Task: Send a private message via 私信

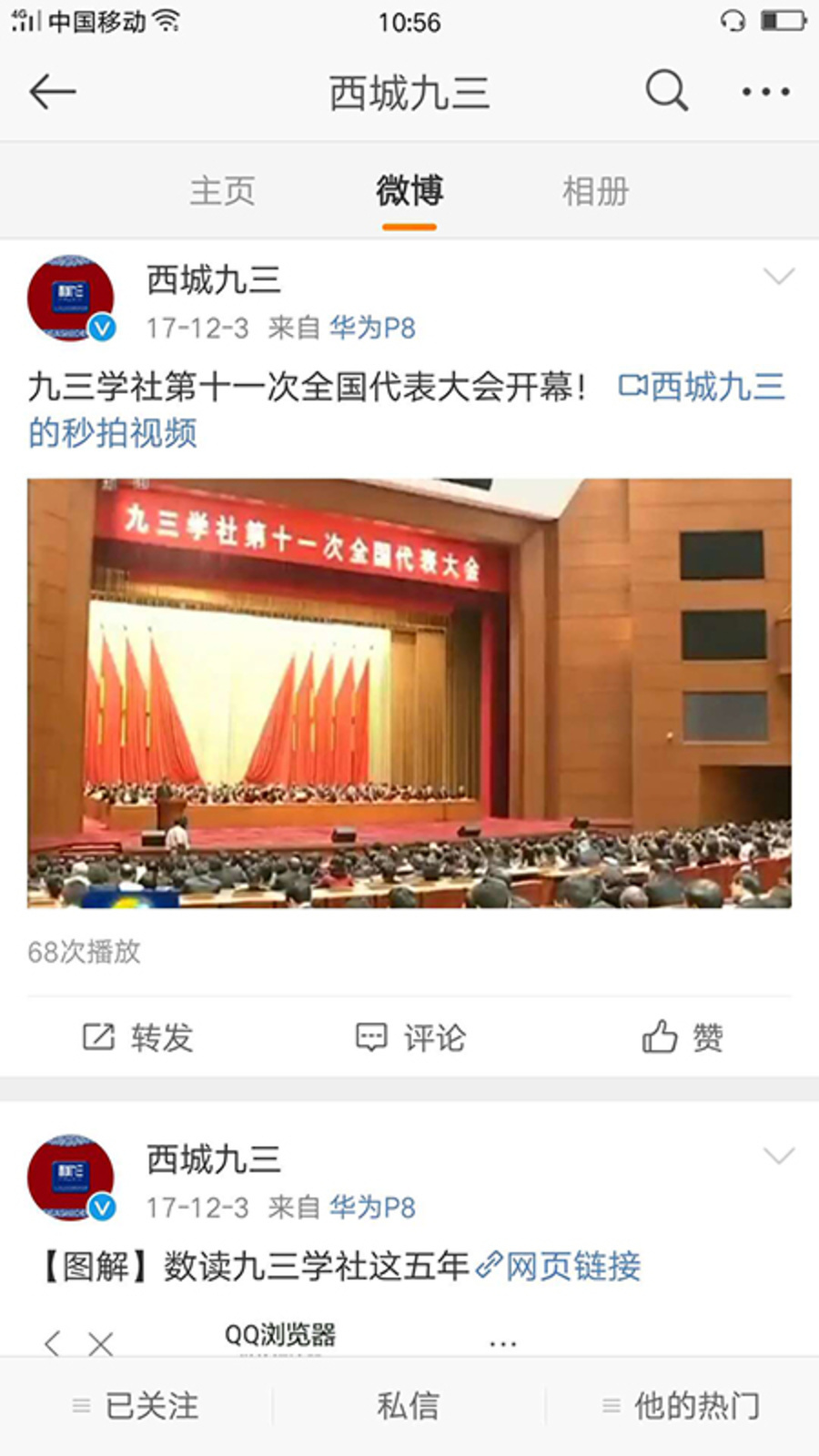Action: 409,1406
